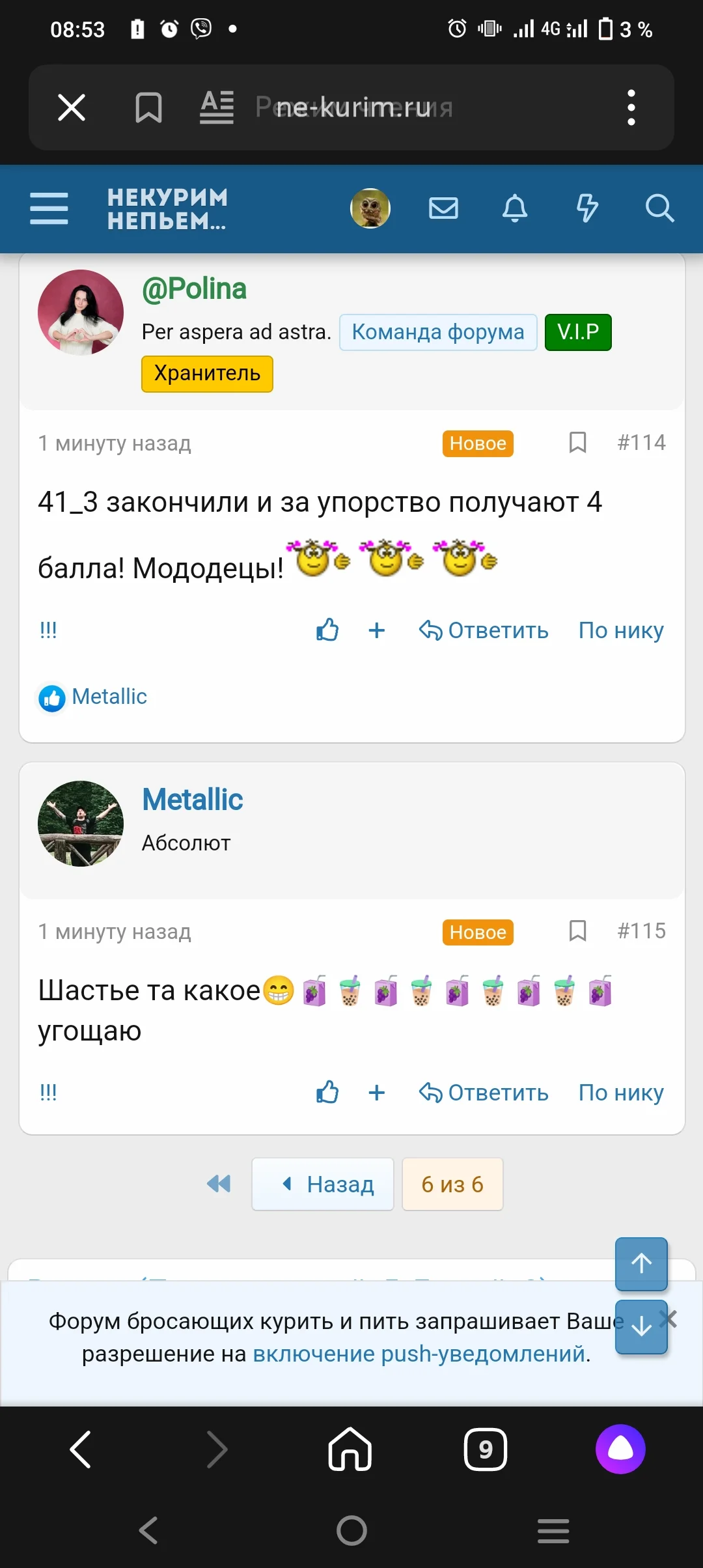The image size is (703, 1568).
Task: Bookmark post #114 with its bookmark icon
Action: (578, 443)
